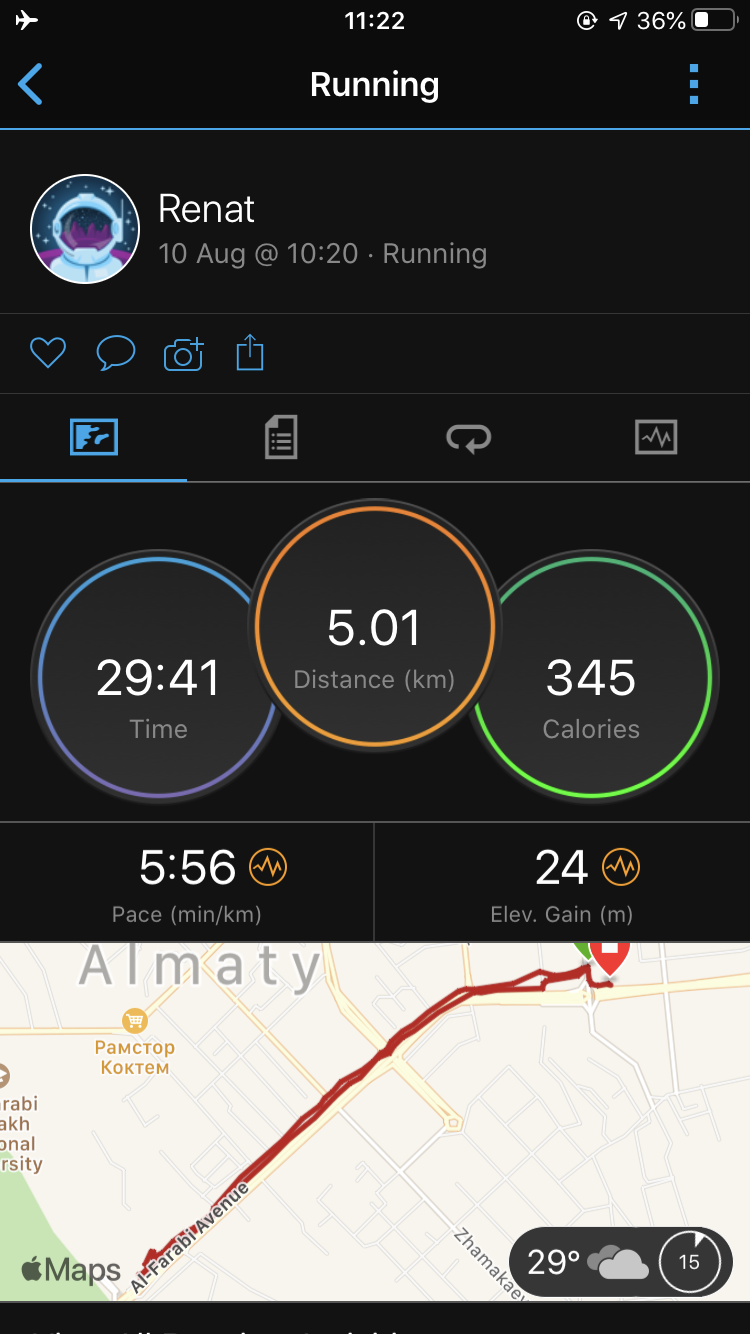Go back from the Running activity
This screenshot has height=1334, width=750.
coord(31,85)
